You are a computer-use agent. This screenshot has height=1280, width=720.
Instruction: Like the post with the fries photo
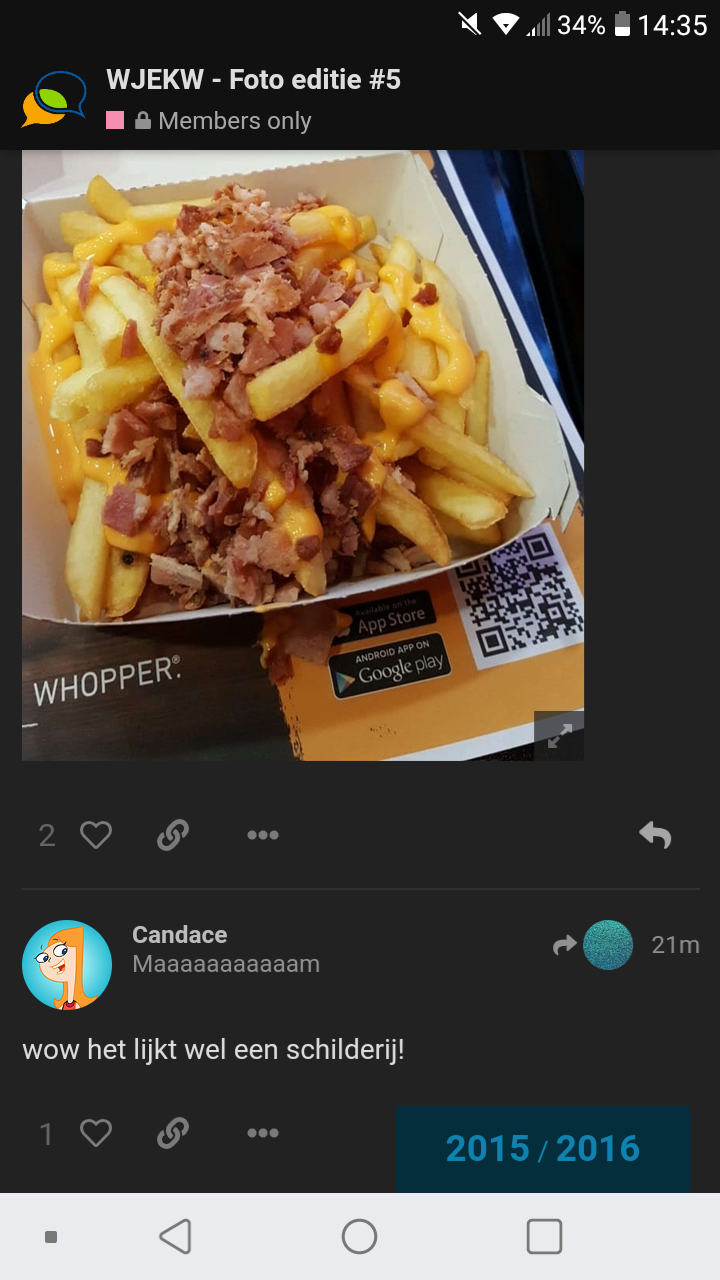(x=96, y=835)
